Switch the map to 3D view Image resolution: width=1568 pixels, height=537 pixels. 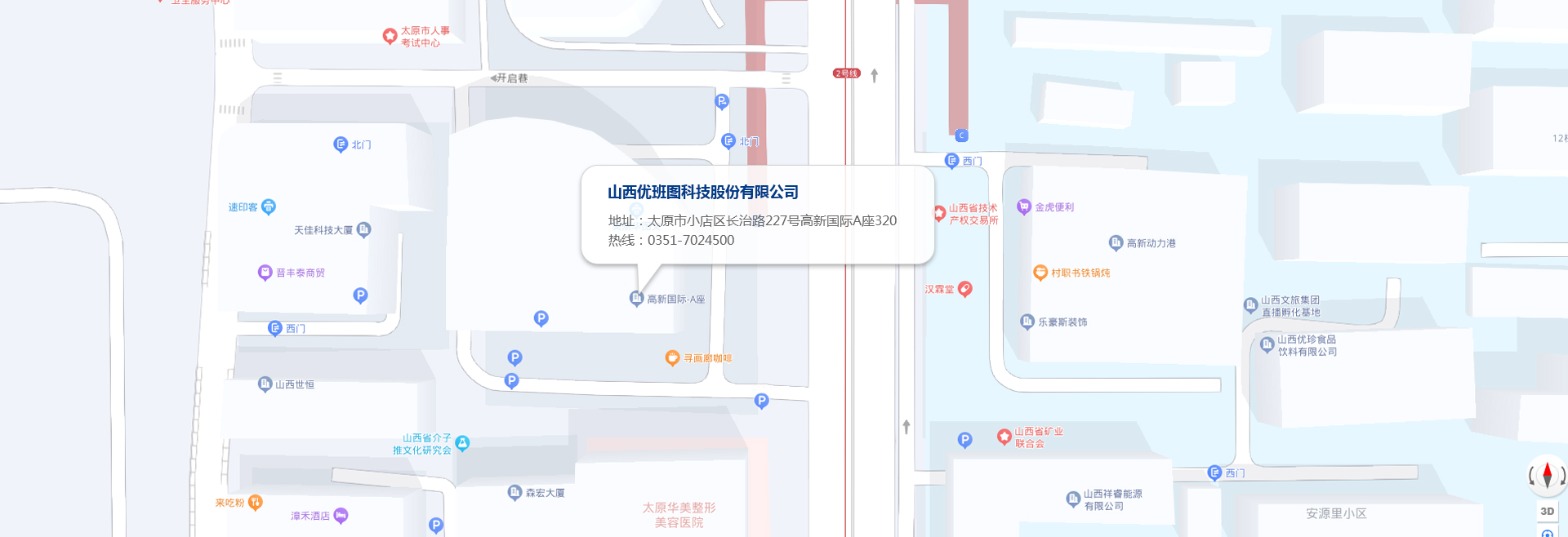coord(1547,512)
